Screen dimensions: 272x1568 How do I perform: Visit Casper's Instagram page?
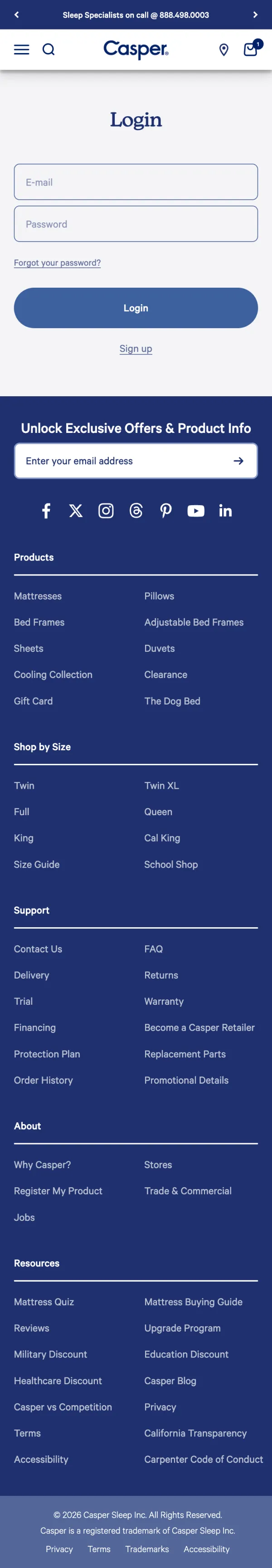pos(106,511)
